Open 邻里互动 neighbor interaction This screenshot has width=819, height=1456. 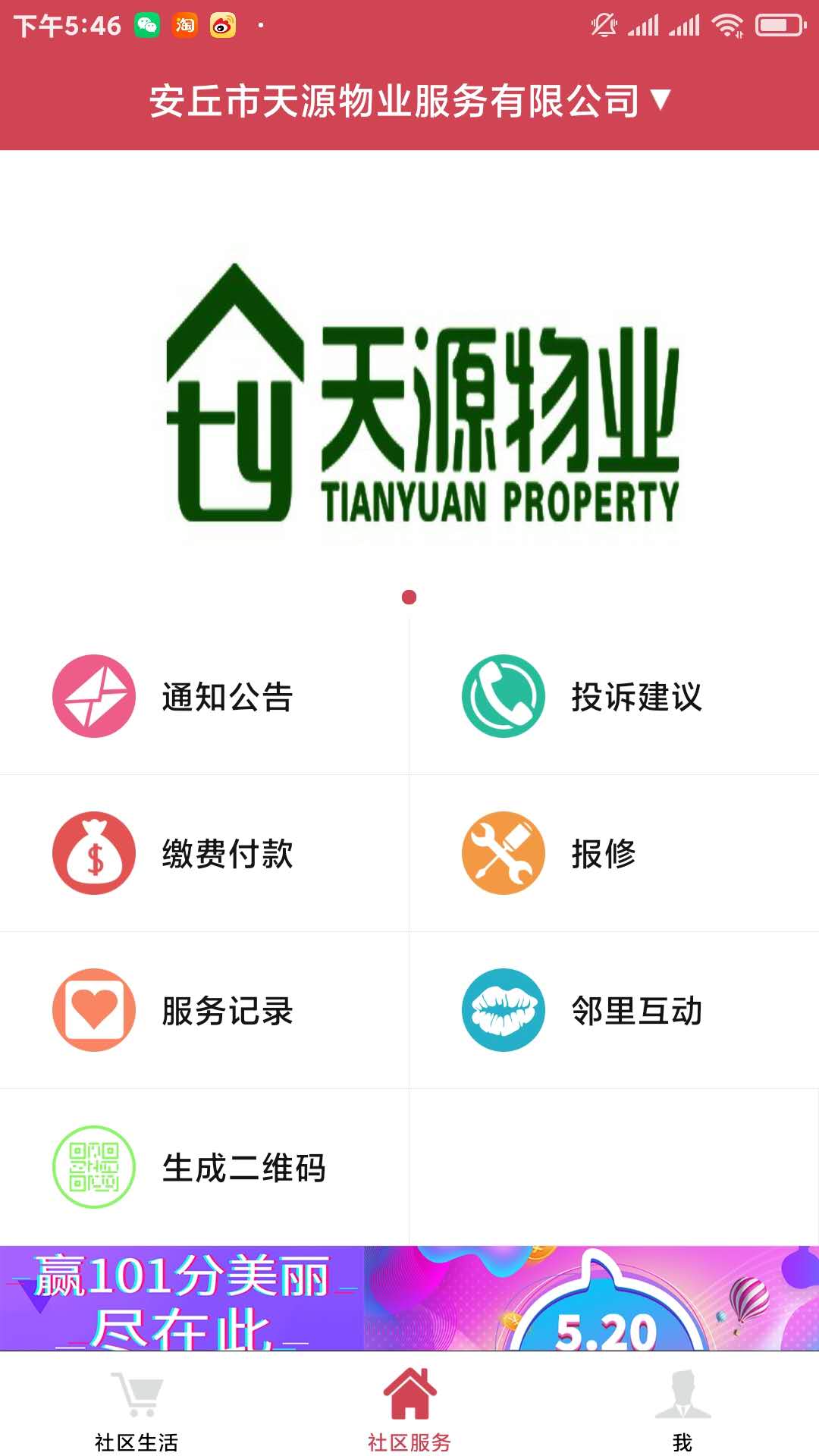pos(614,1011)
